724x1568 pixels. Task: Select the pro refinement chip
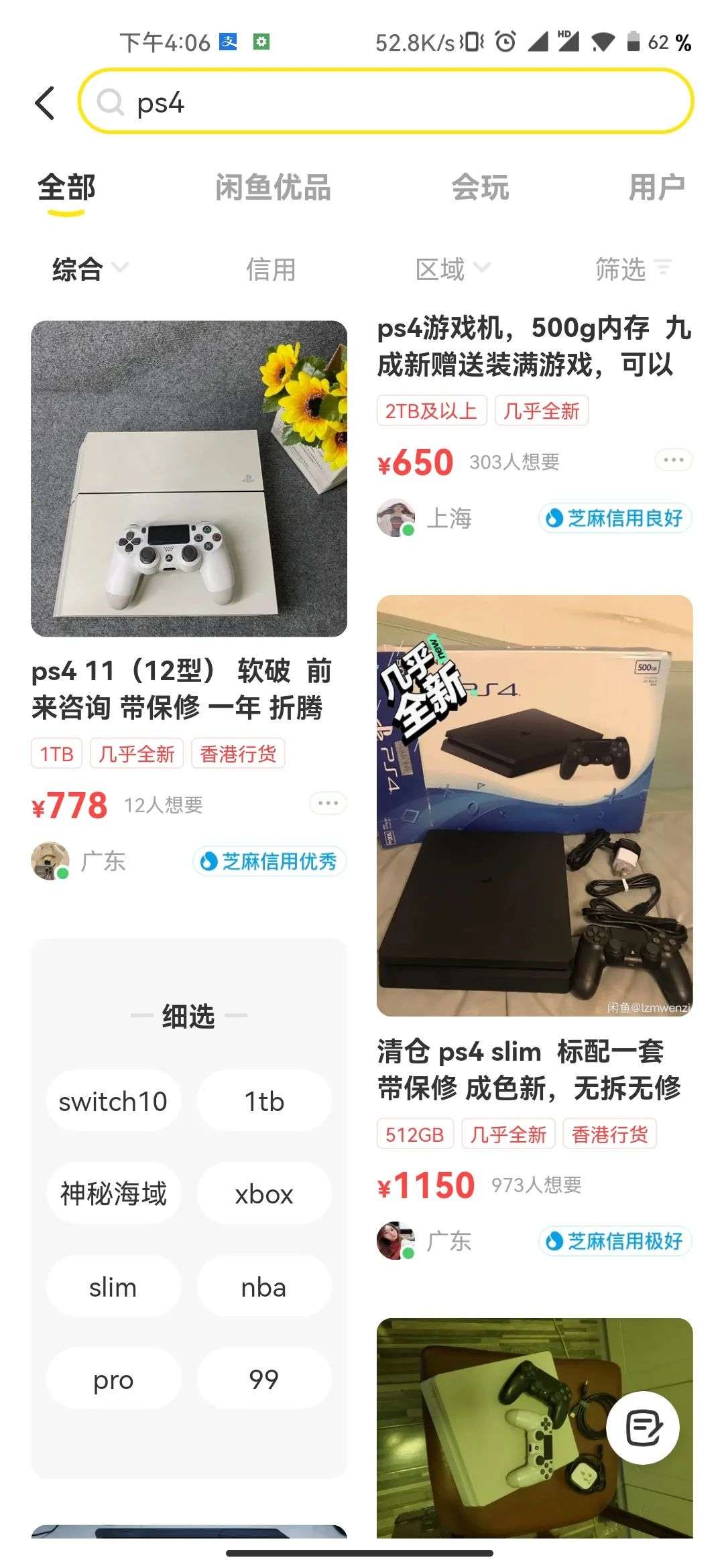coord(113,1379)
